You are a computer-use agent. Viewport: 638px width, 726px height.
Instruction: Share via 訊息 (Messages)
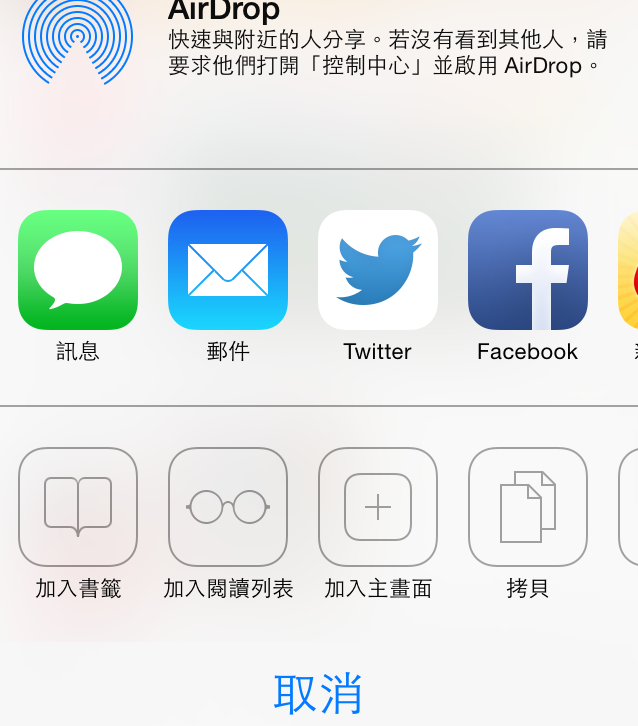pos(78,270)
